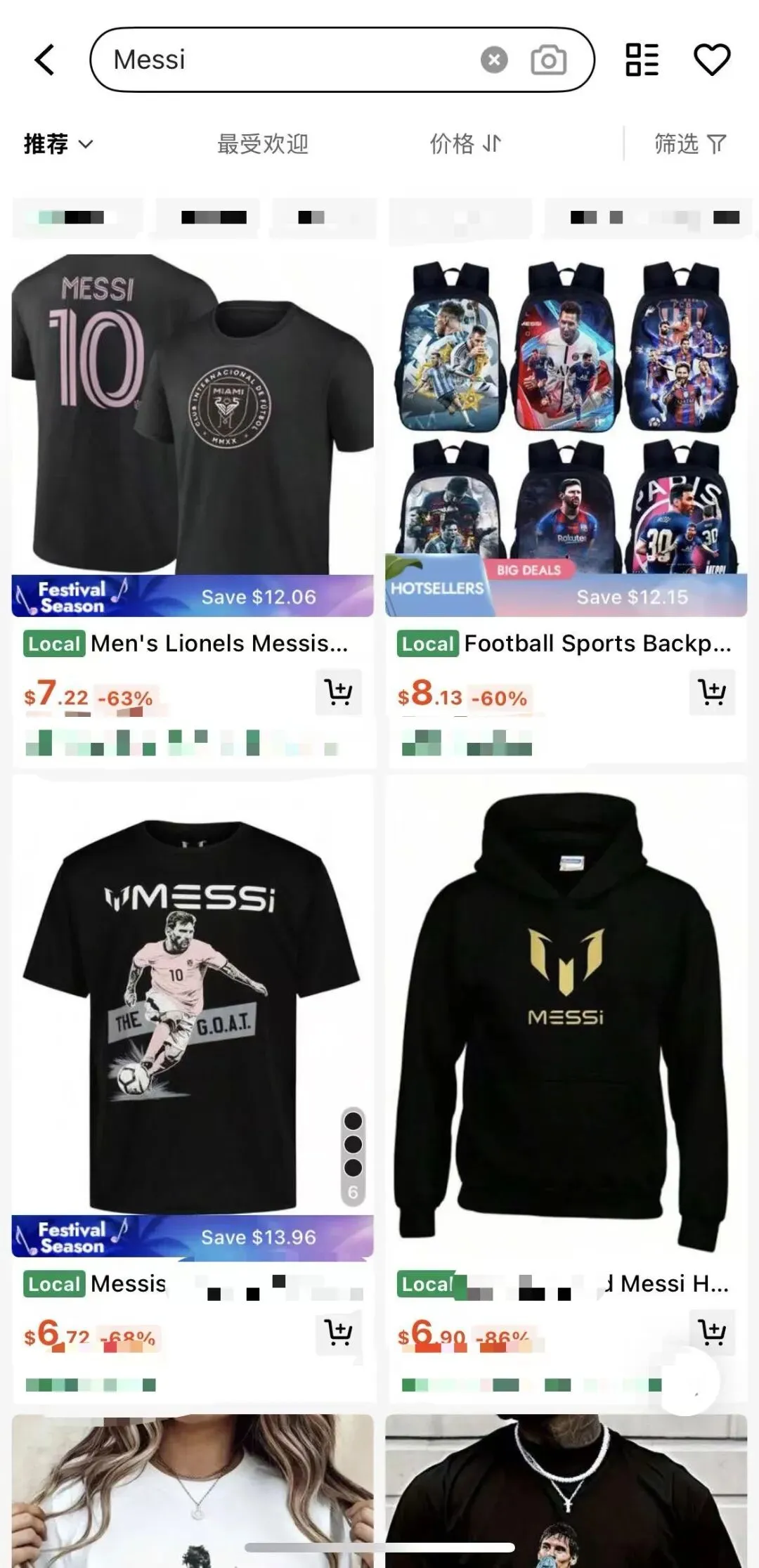
Task: Open the black Messi hoodie product
Action: tap(566, 1012)
